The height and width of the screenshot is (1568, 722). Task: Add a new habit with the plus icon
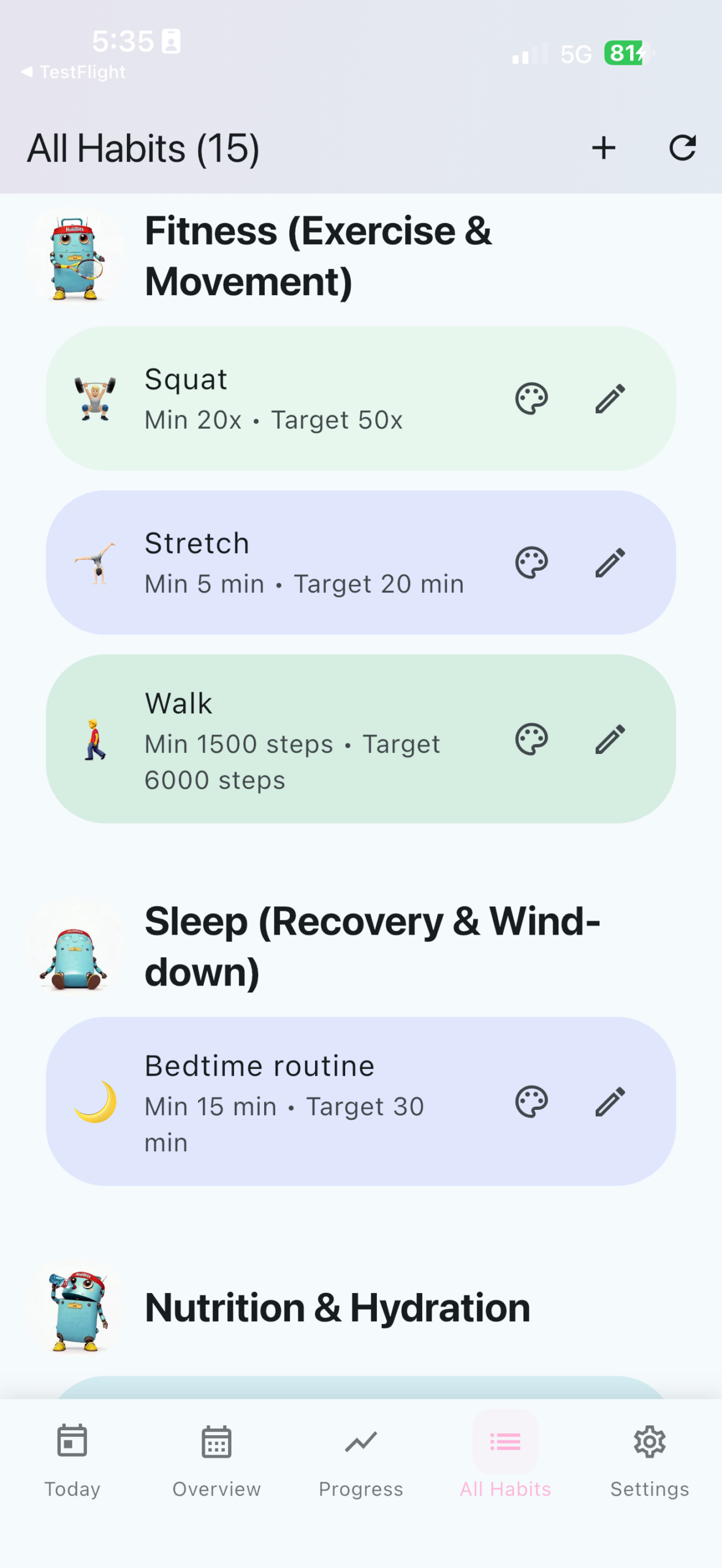pos(603,148)
